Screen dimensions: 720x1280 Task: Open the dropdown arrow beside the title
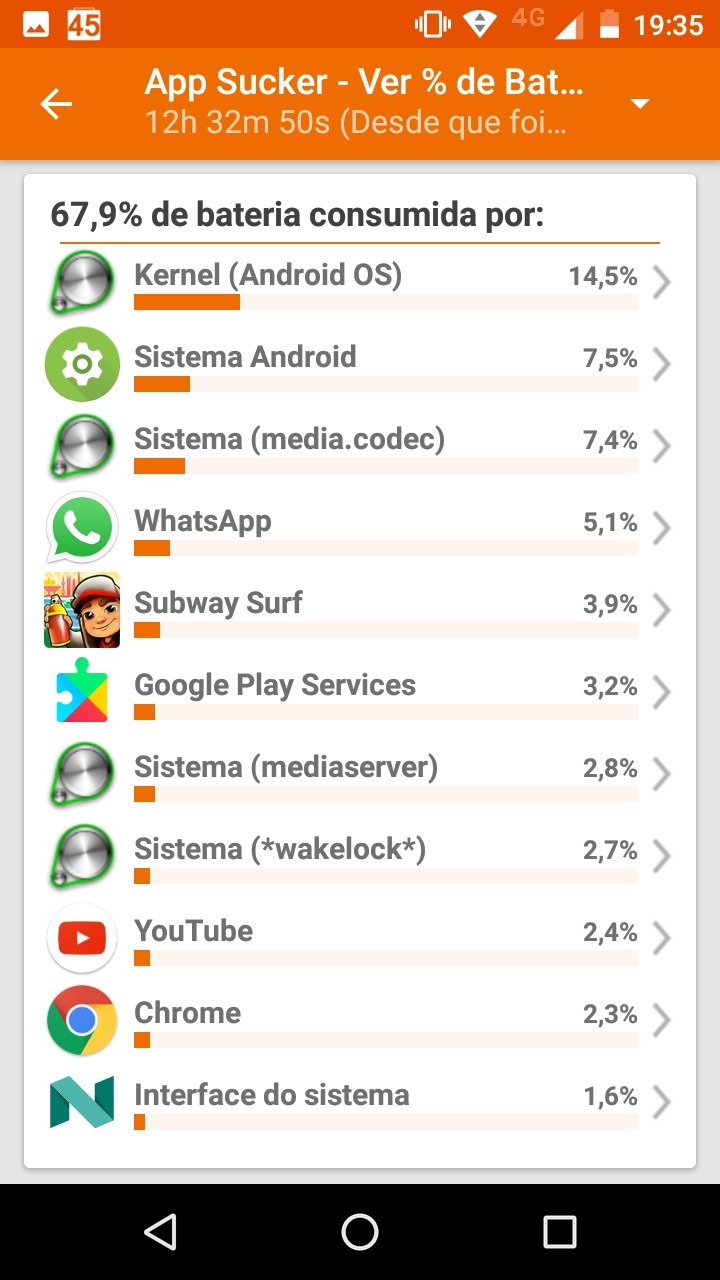click(640, 104)
